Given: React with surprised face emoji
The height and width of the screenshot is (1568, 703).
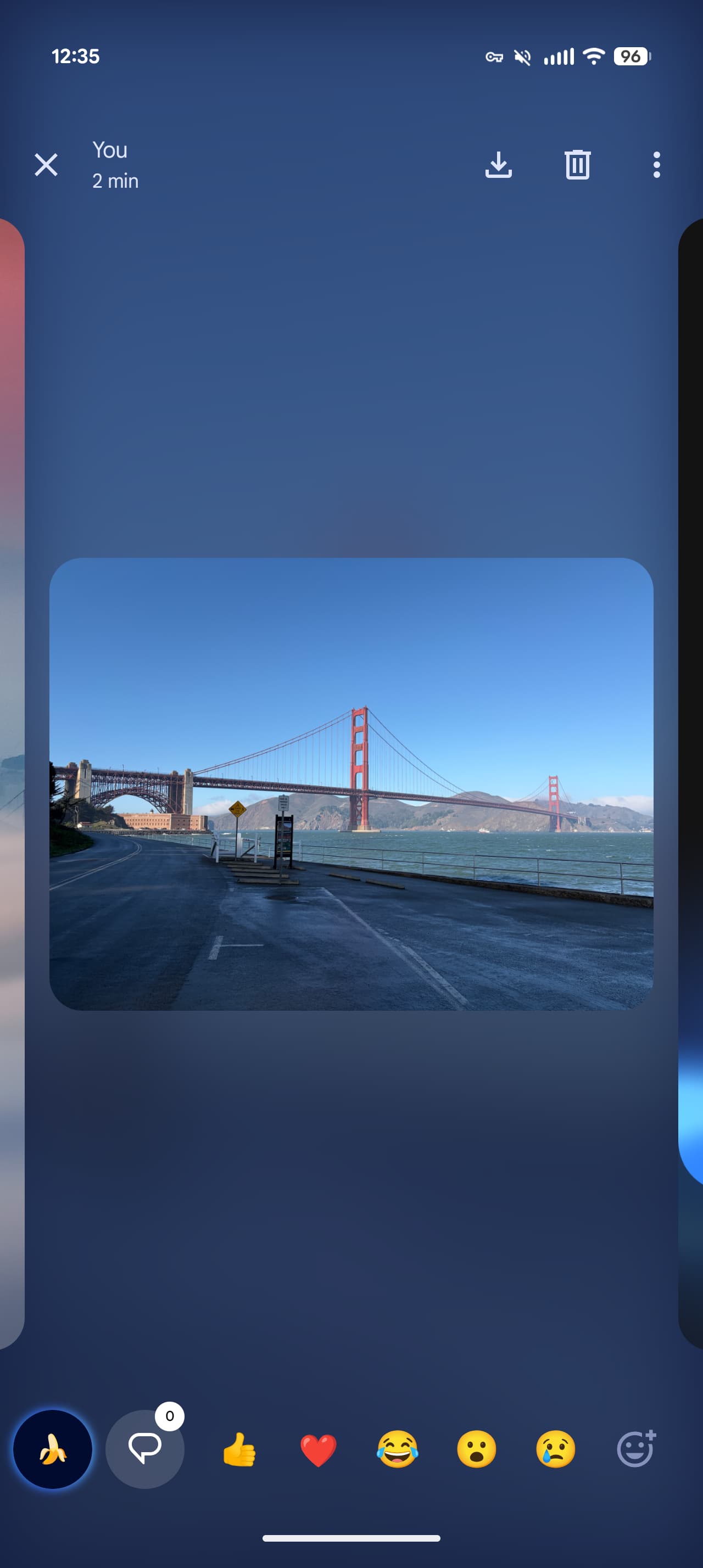Looking at the screenshot, I should pyautogui.click(x=477, y=1449).
